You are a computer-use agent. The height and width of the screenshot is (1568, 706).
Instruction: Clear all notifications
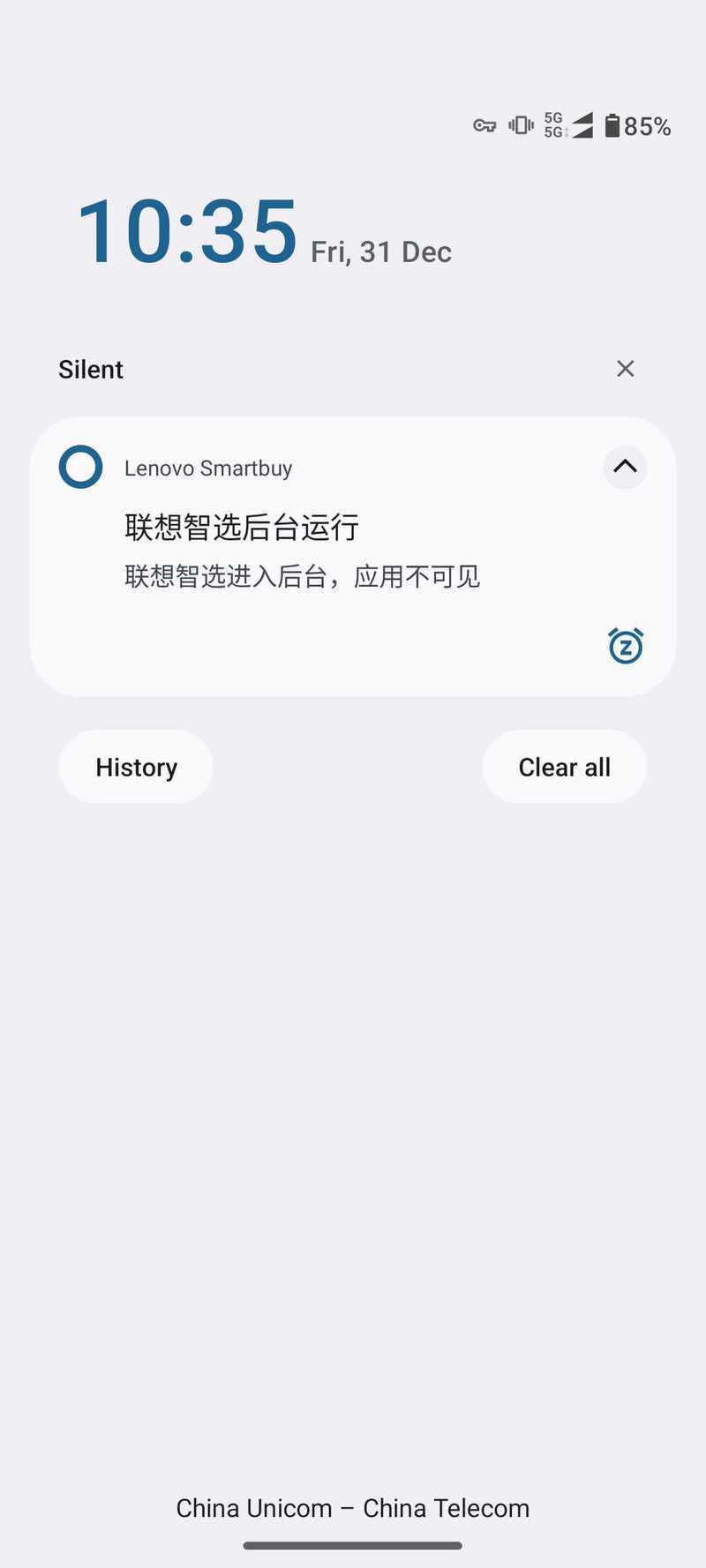point(564,767)
